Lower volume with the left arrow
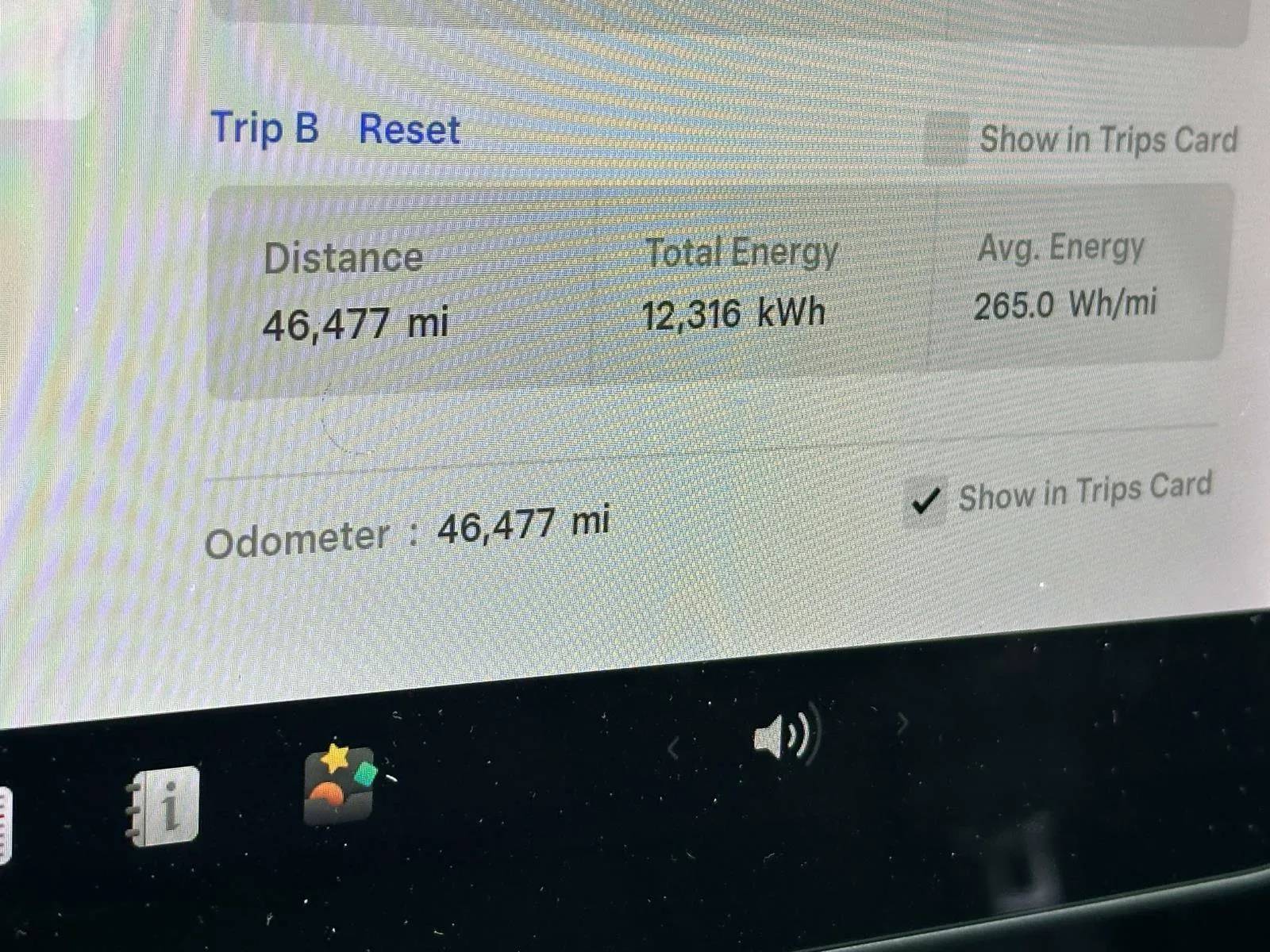The image size is (1270, 952). (x=673, y=747)
